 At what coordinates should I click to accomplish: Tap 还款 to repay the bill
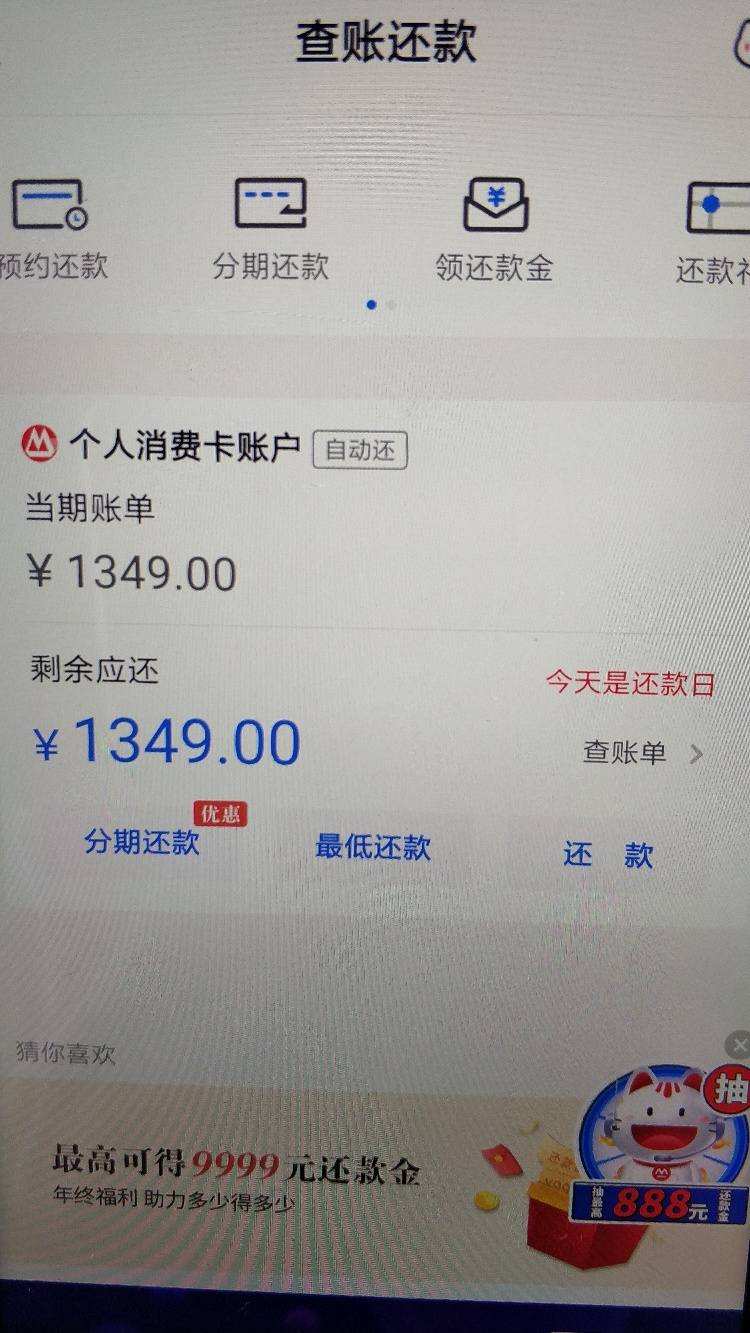(x=608, y=855)
